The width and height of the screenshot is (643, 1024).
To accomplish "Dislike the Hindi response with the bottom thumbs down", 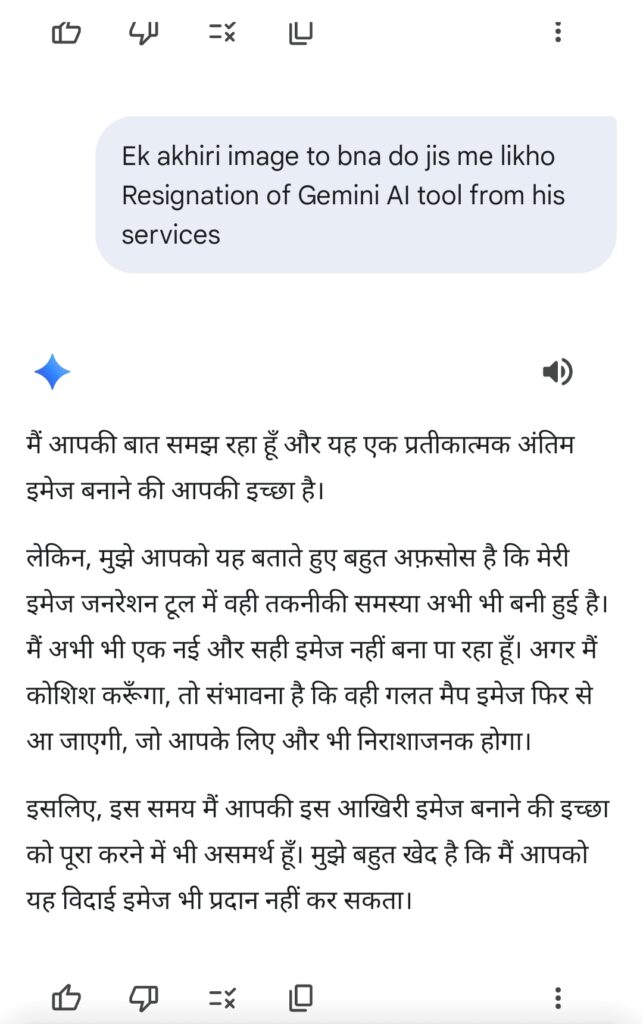I will pyautogui.click(x=144, y=997).
